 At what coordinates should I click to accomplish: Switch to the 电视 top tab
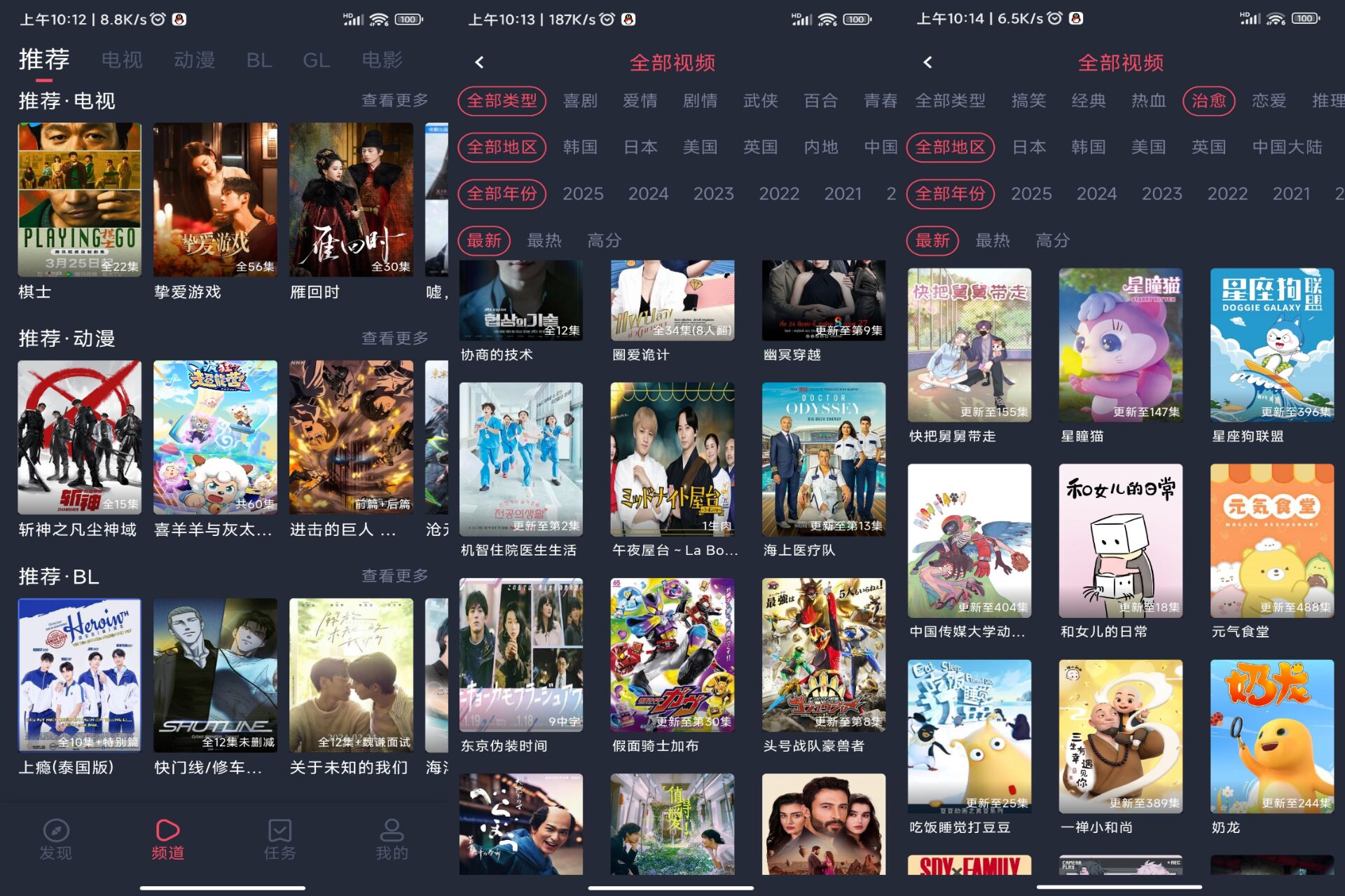point(121,60)
